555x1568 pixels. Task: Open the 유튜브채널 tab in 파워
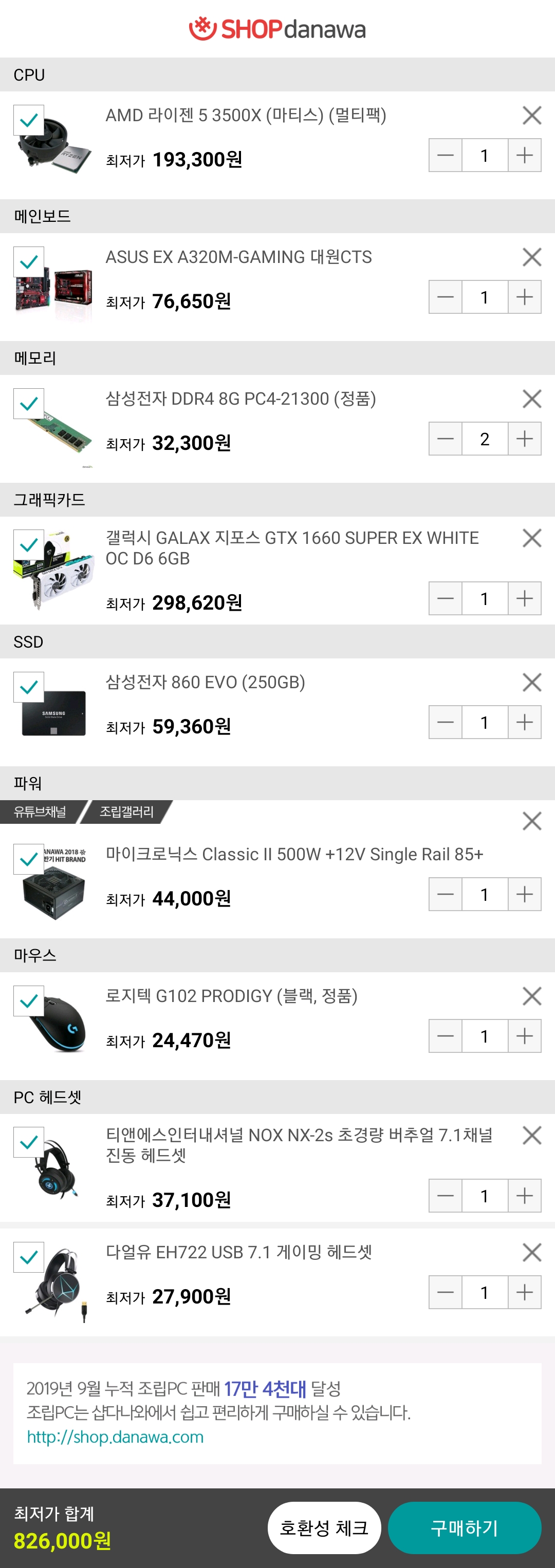[40, 811]
